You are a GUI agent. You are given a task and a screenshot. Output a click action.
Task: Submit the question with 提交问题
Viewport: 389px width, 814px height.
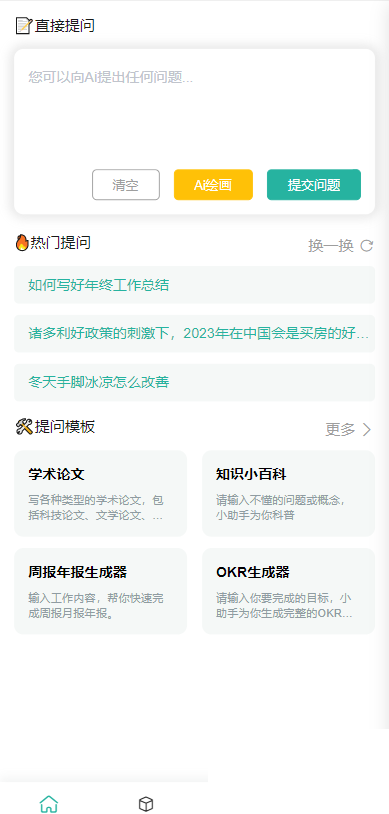point(314,185)
